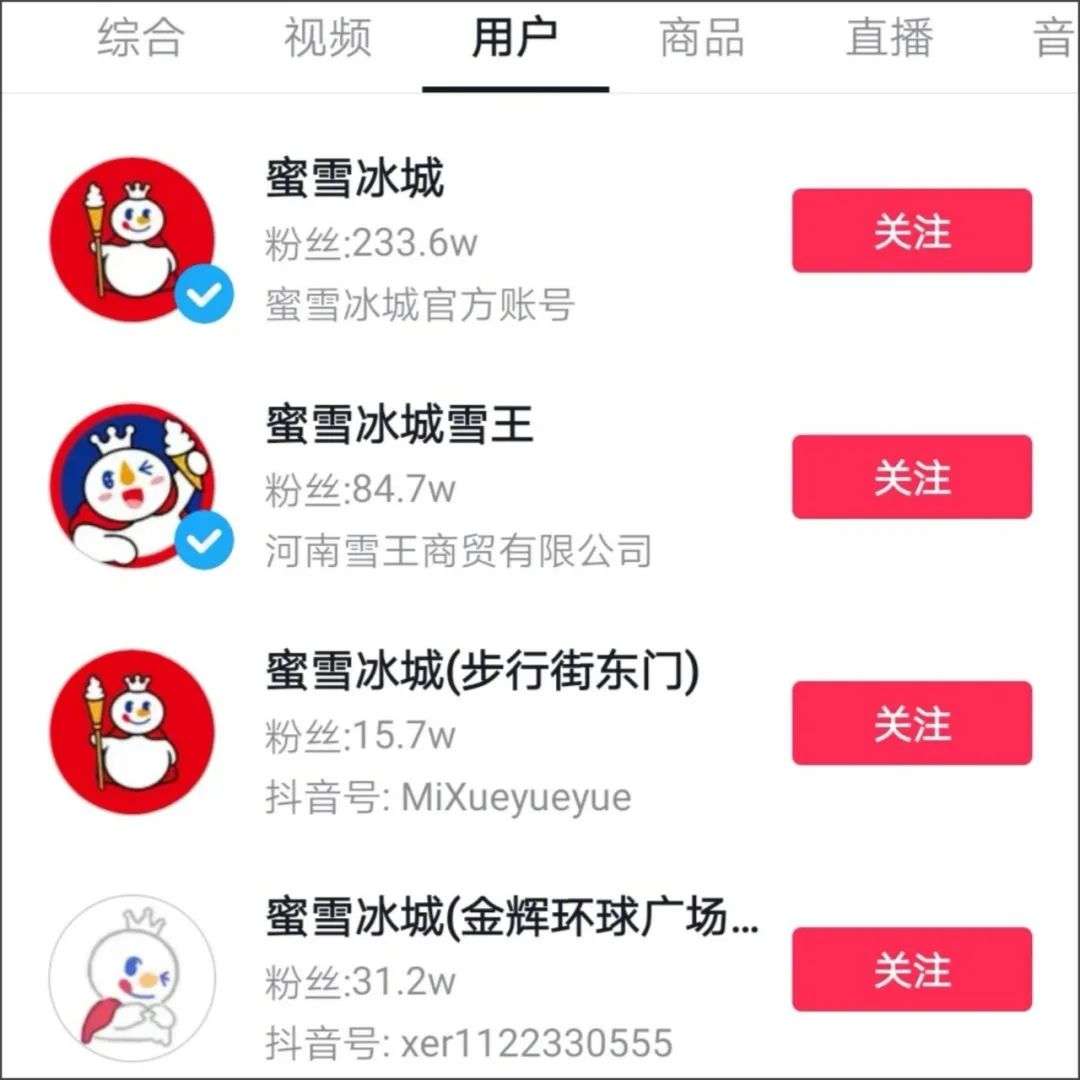The width and height of the screenshot is (1080, 1080).
Task: Follow the 蜜雪冰城(金辉环球广场 account
Action: [x=911, y=969]
